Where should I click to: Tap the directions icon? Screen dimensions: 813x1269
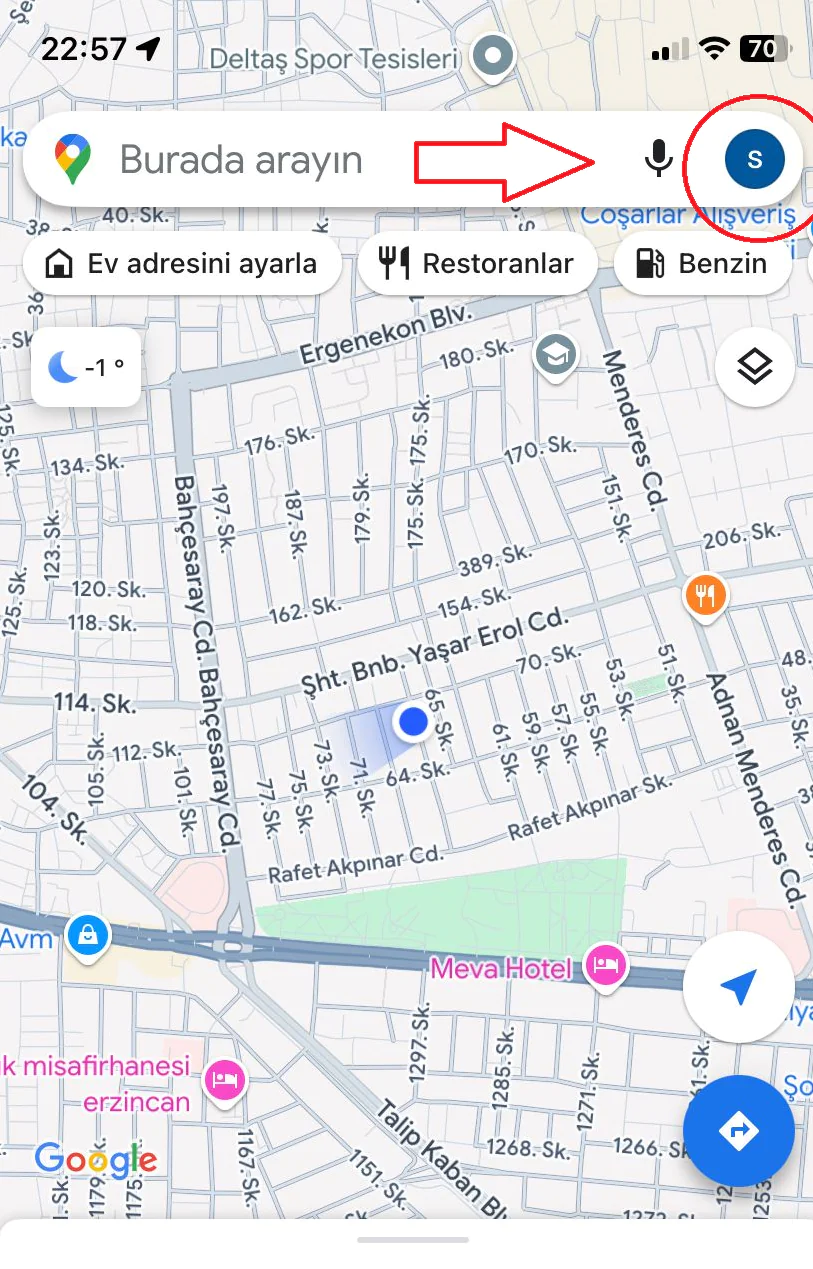pos(739,1130)
